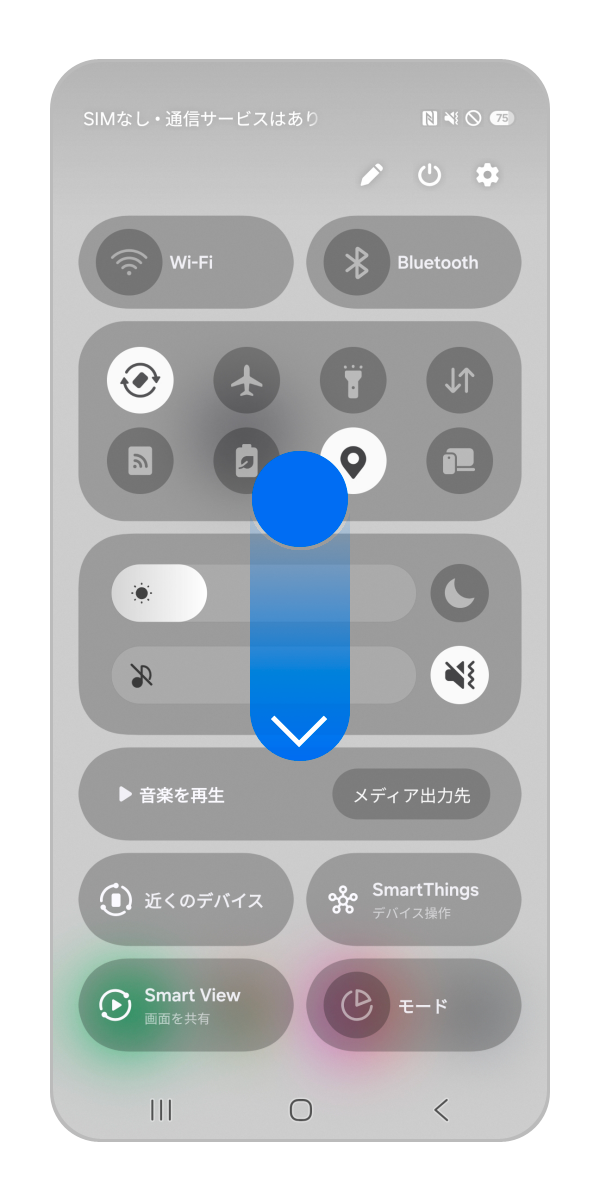600x1200 pixels.
Task: Switch on the flashlight
Action: pyautogui.click(x=353, y=380)
